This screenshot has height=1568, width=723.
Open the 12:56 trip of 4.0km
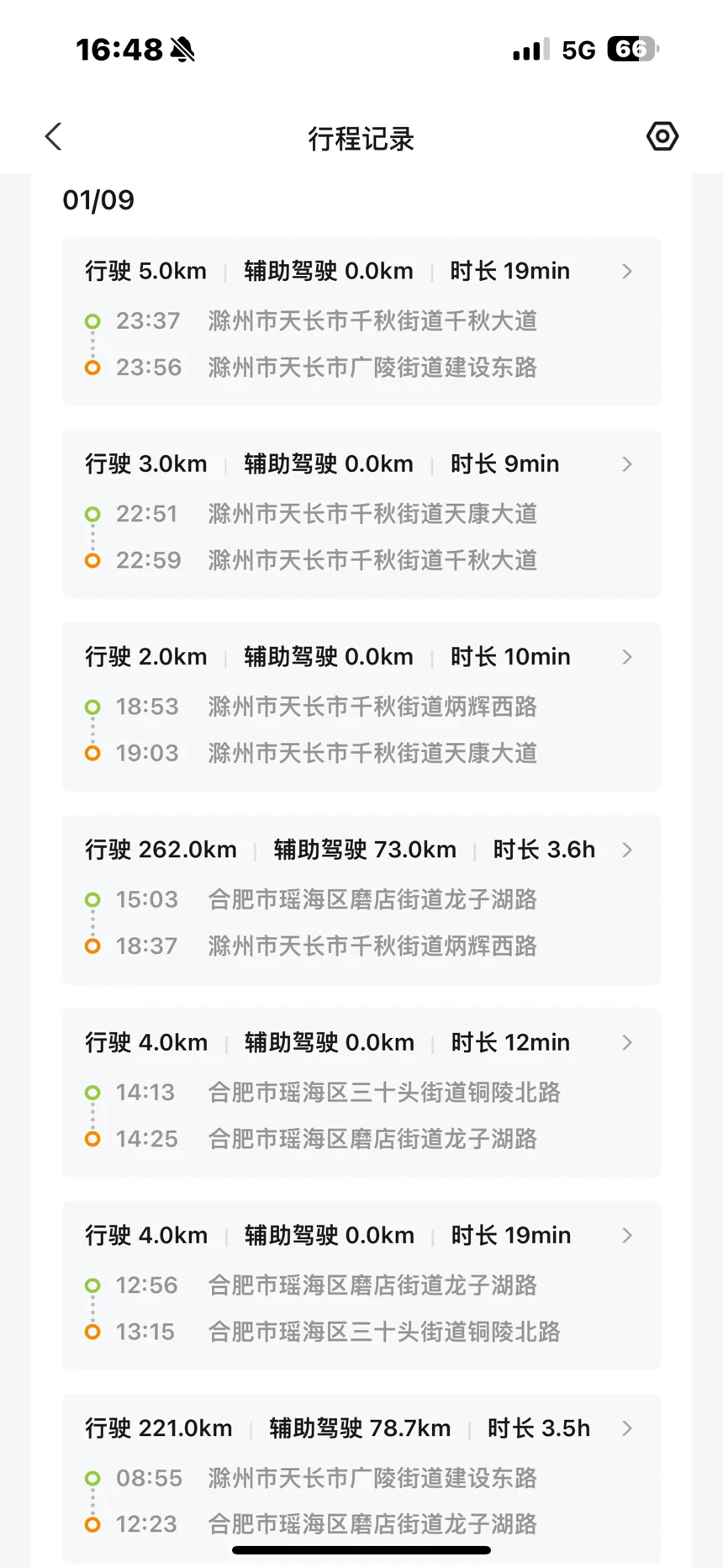pyautogui.click(x=361, y=1284)
